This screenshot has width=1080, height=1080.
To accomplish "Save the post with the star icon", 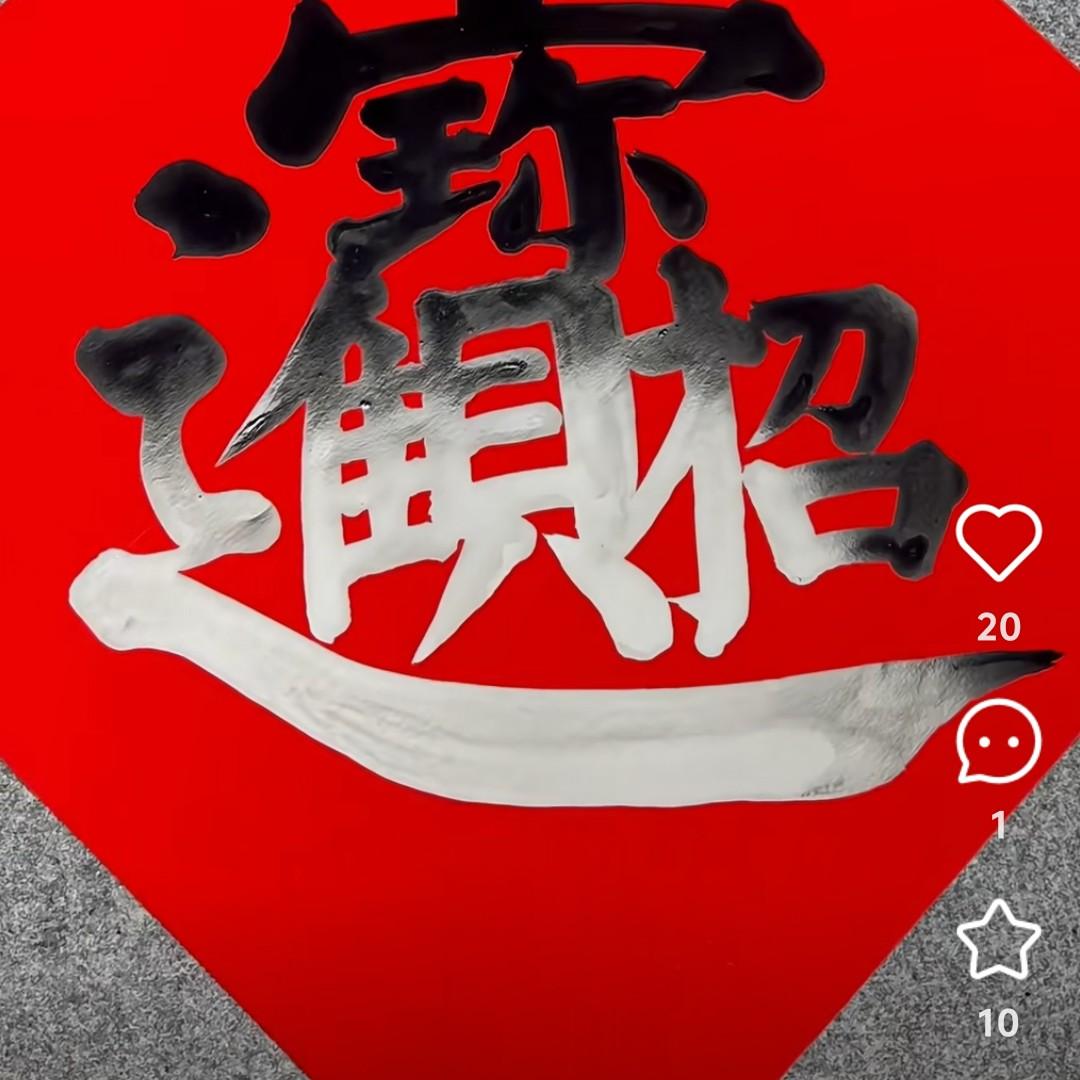I will [999, 940].
